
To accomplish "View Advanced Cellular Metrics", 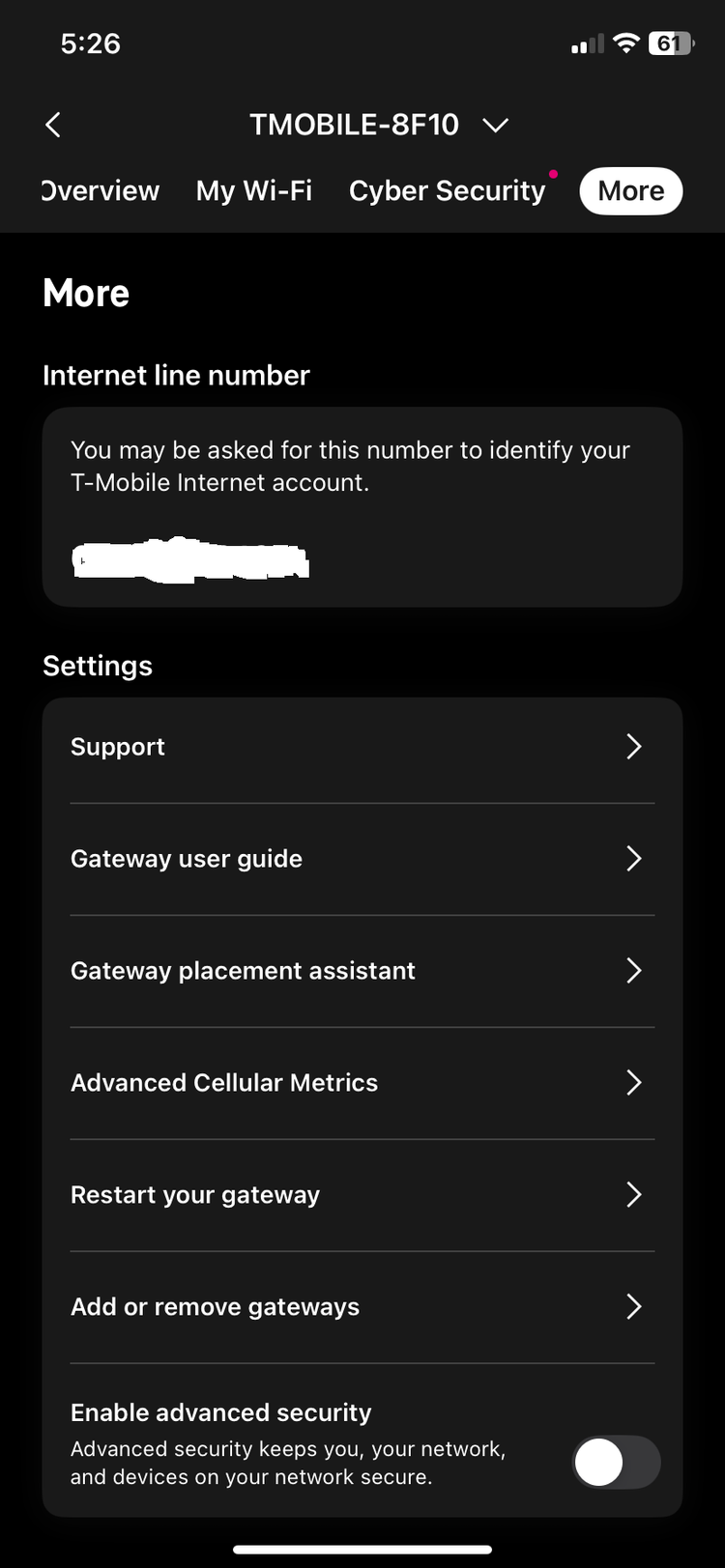I will coord(362,1083).
